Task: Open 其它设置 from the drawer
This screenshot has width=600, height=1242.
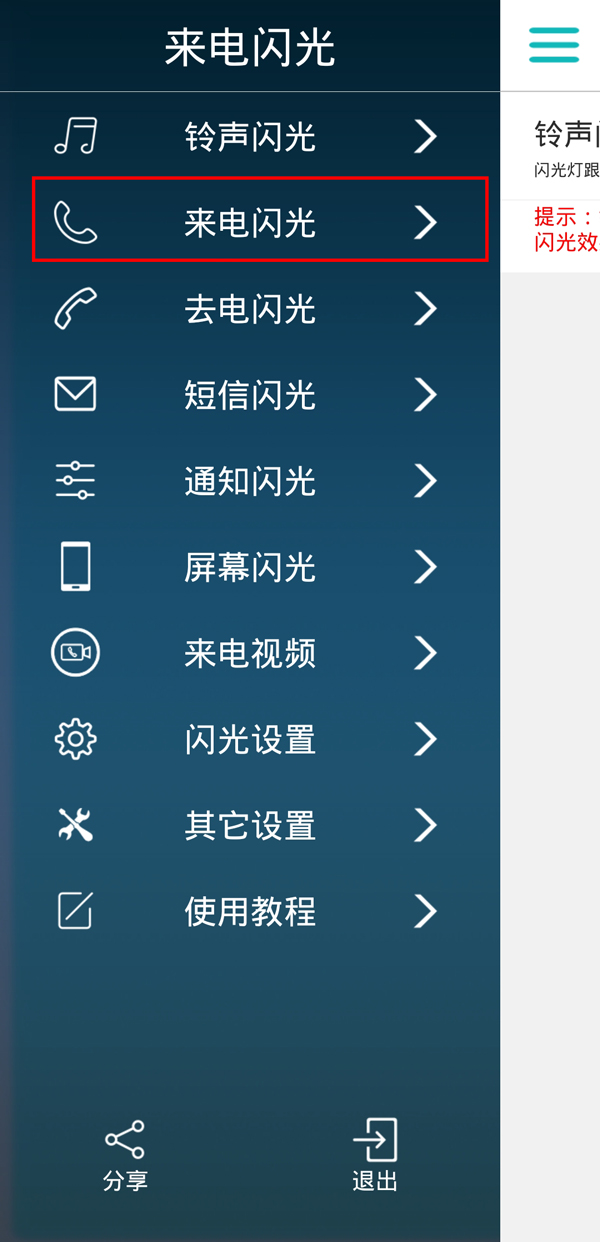Action: coord(250,826)
